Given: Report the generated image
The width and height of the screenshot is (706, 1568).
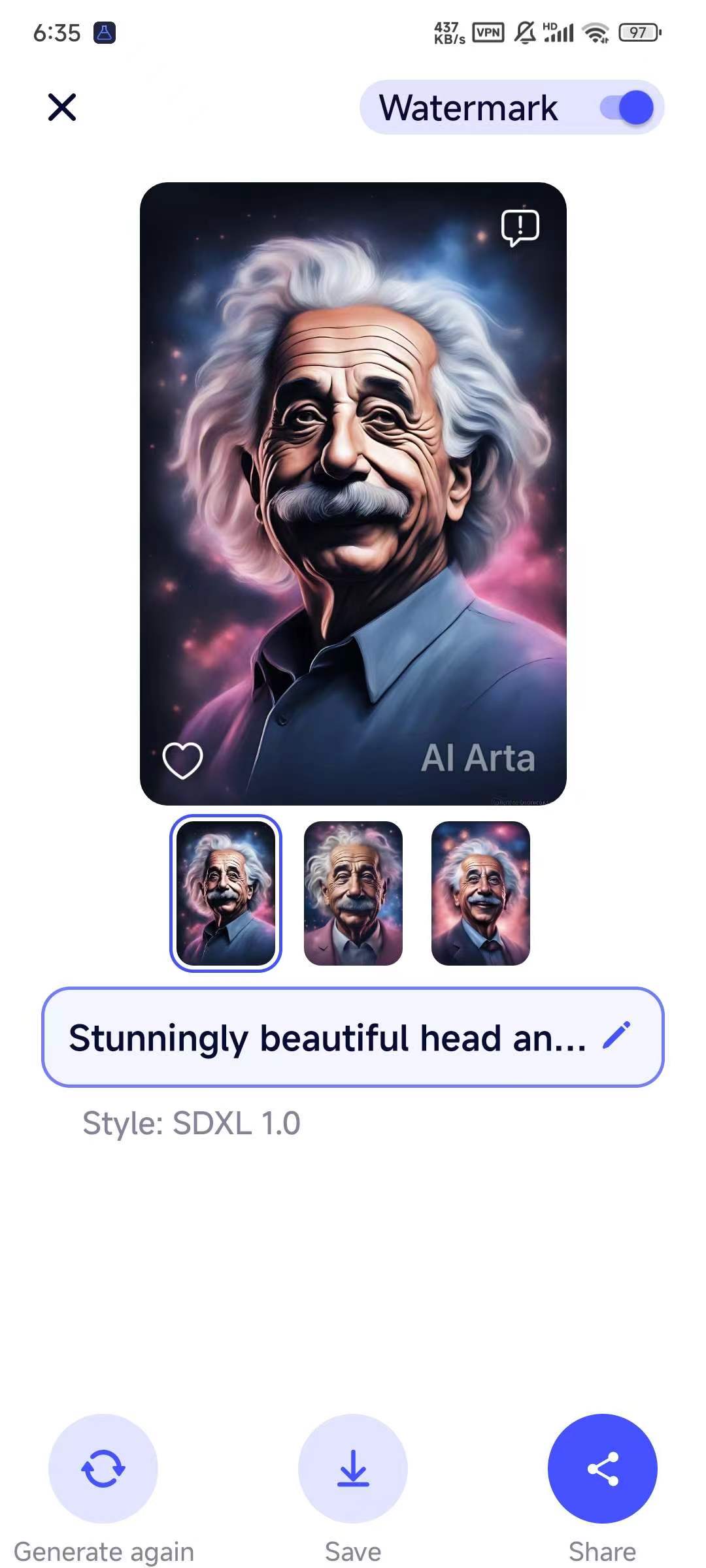Looking at the screenshot, I should (x=520, y=227).
